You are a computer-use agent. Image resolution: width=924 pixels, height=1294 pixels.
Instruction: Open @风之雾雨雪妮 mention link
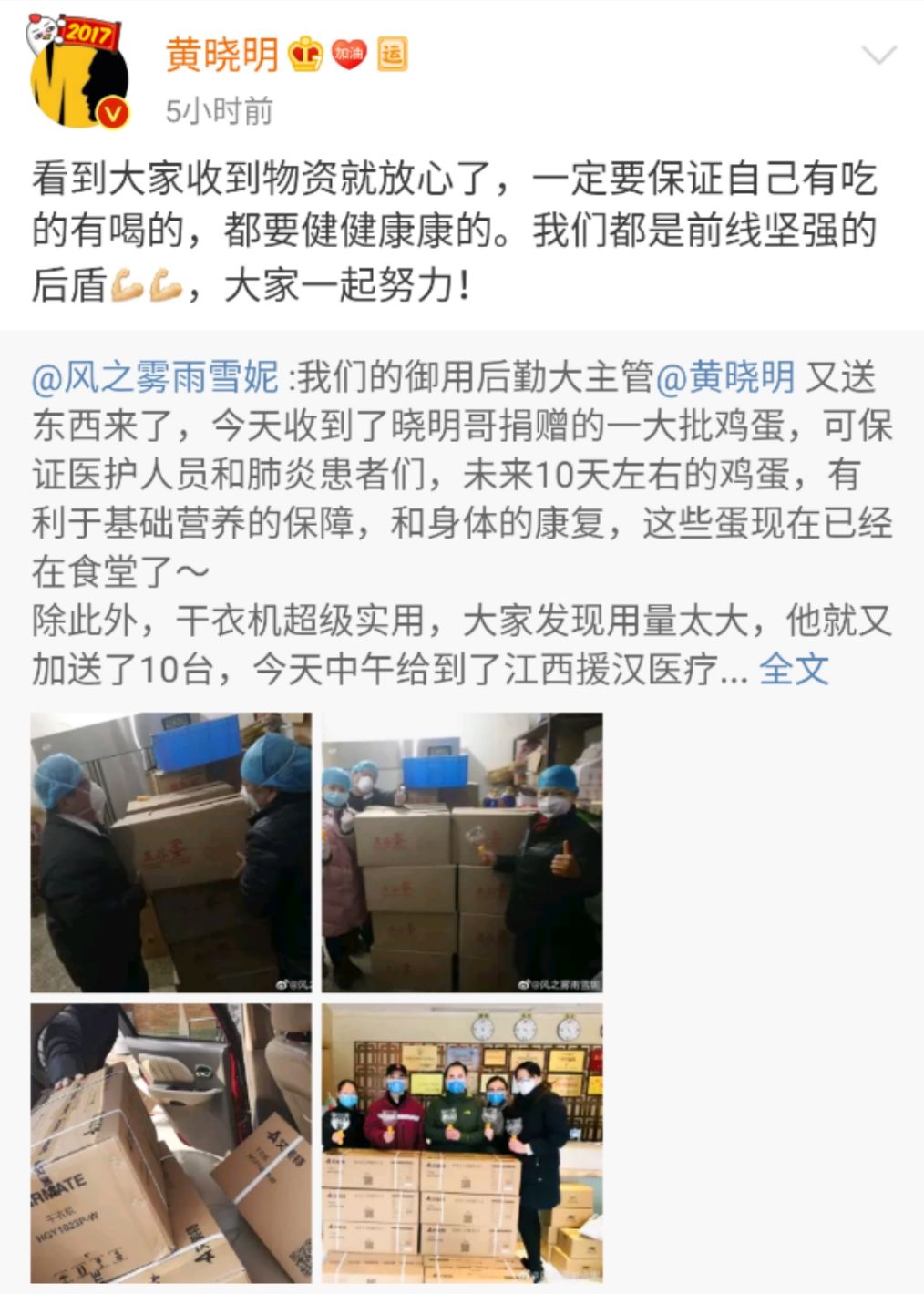coord(155,377)
